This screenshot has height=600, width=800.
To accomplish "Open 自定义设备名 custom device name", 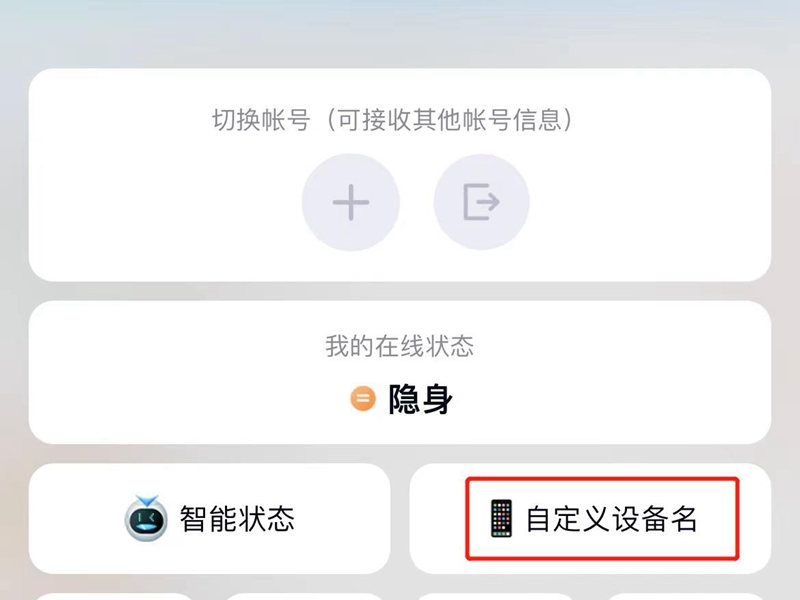I will pyautogui.click(x=591, y=519).
